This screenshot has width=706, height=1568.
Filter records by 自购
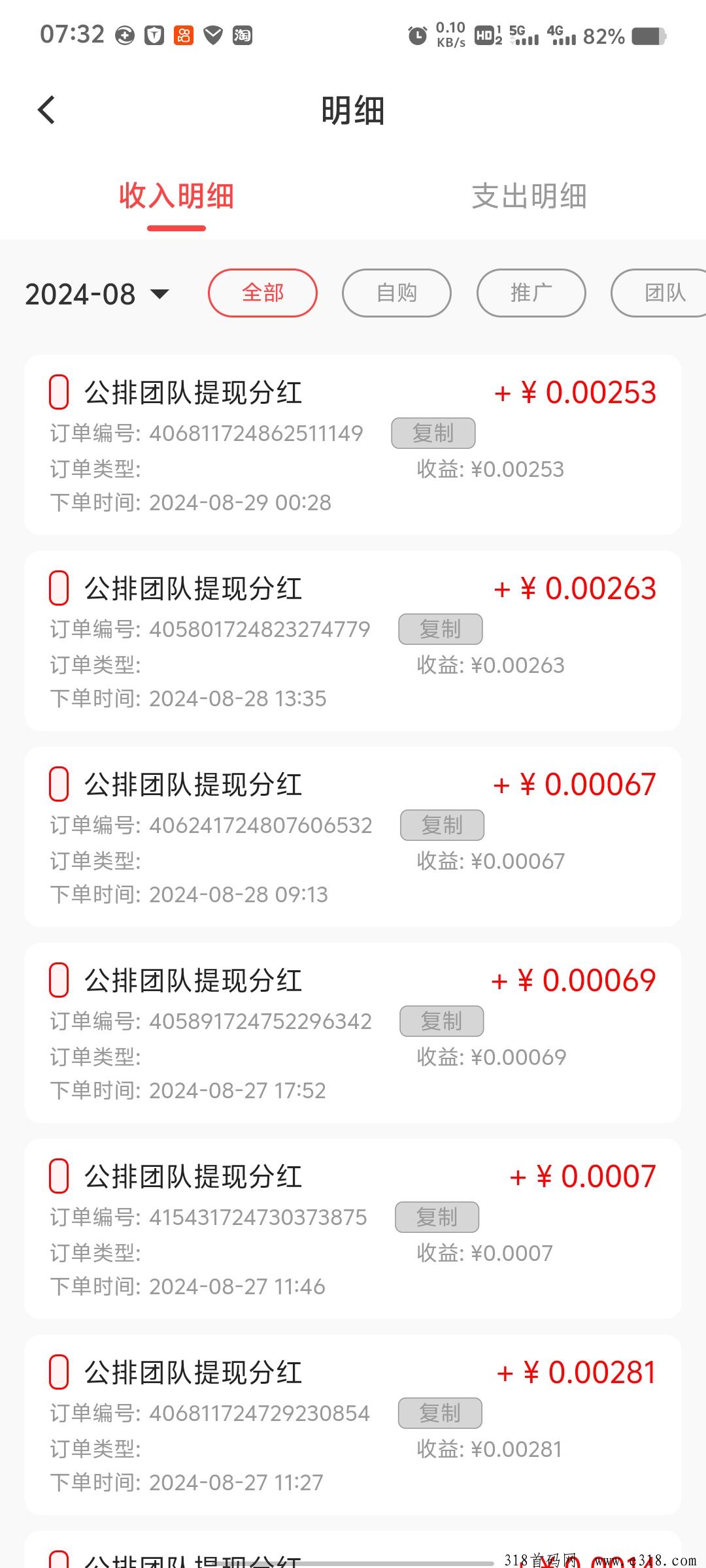tap(397, 293)
